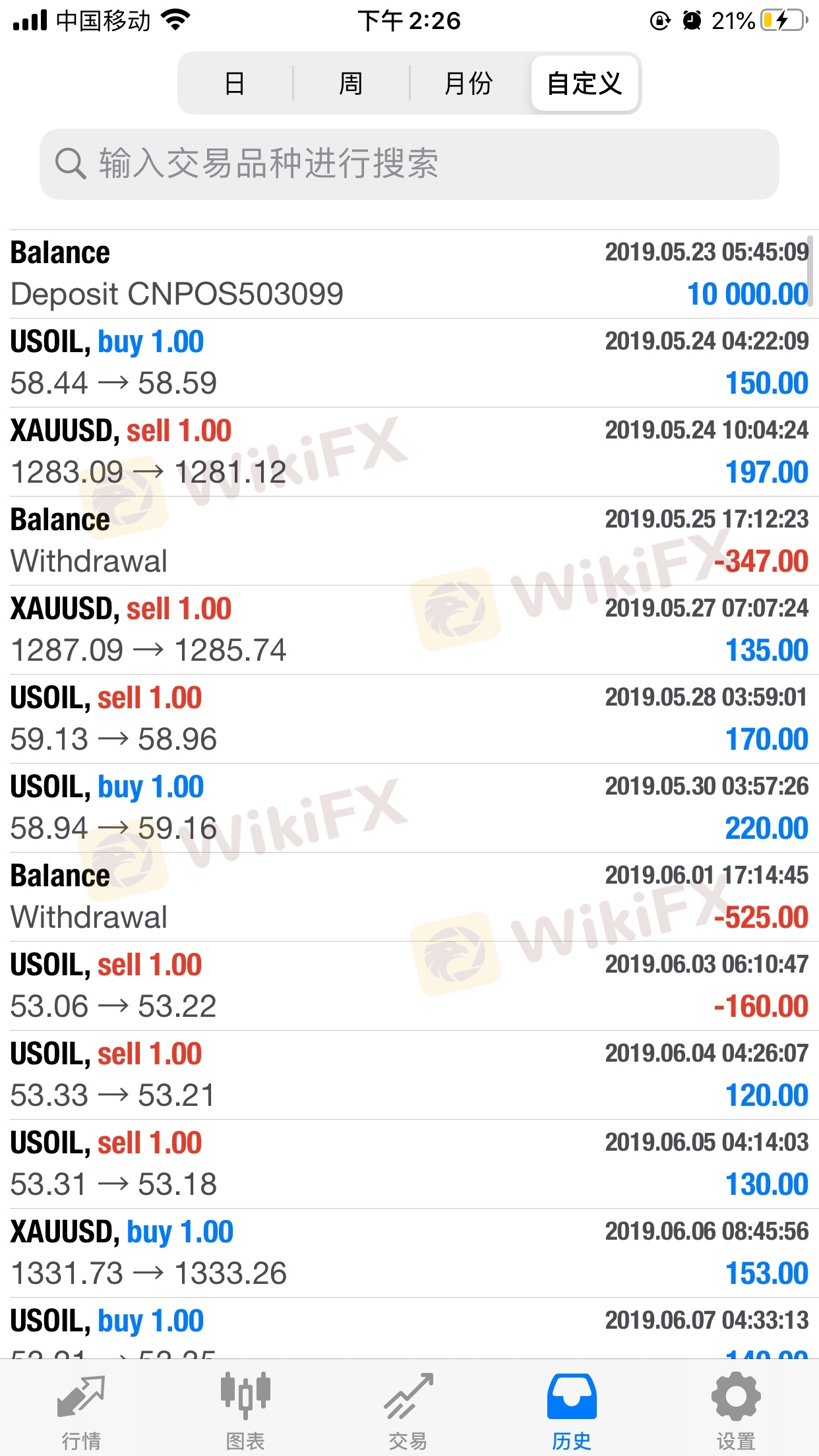Screen dimensions: 819x1456
Task: View the USOIL sell trade with -160.00 loss
Action: [409, 986]
